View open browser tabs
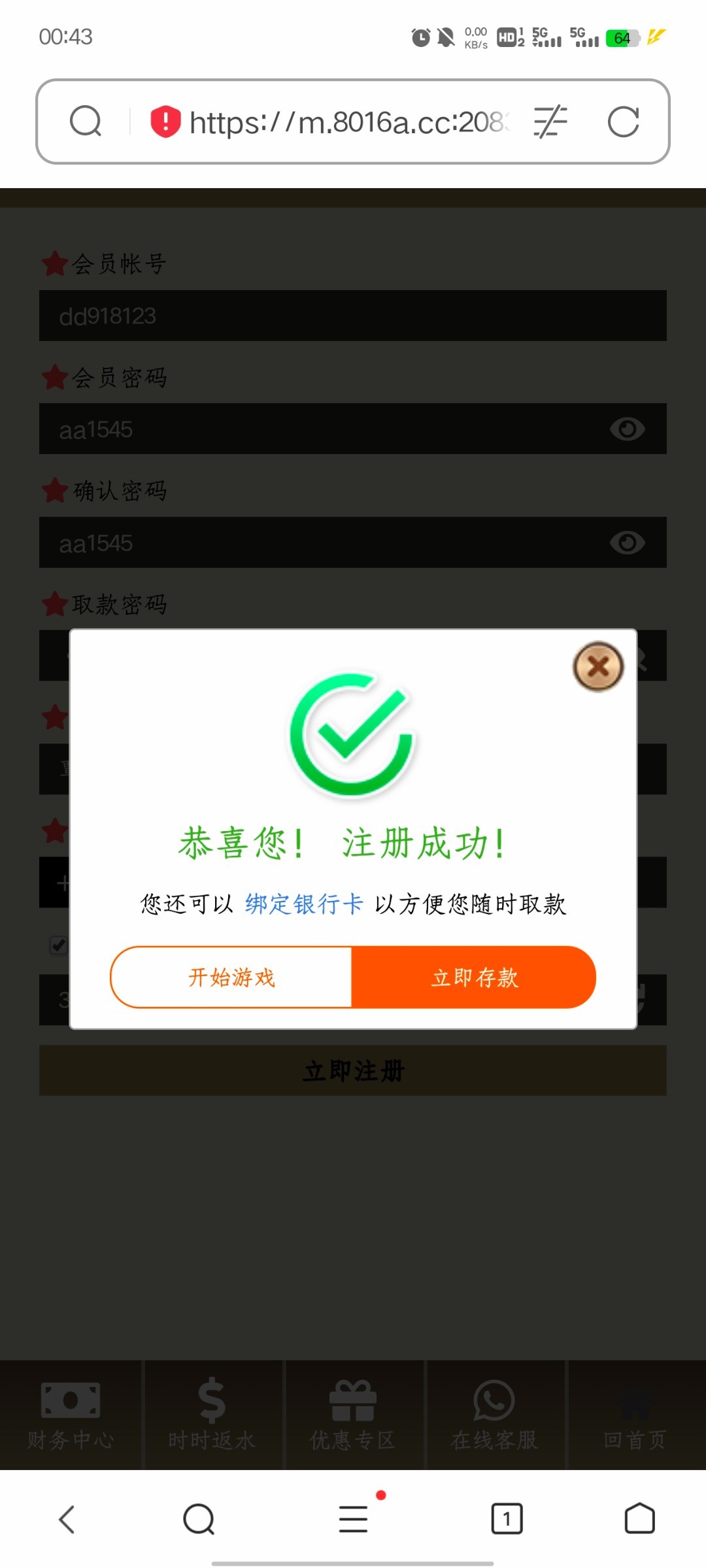706x1568 pixels. pos(507,1519)
